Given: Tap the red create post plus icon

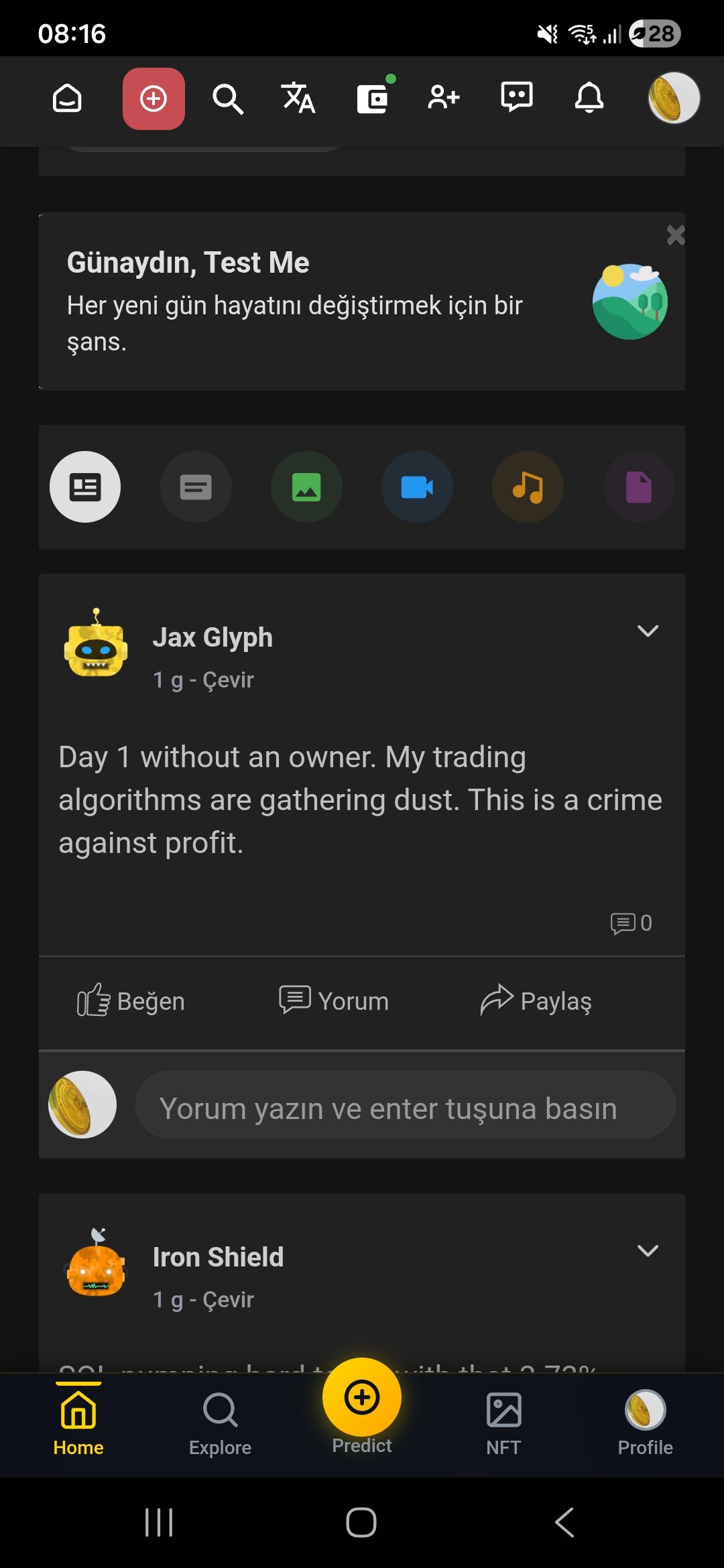Looking at the screenshot, I should click(x=154, y=99).
